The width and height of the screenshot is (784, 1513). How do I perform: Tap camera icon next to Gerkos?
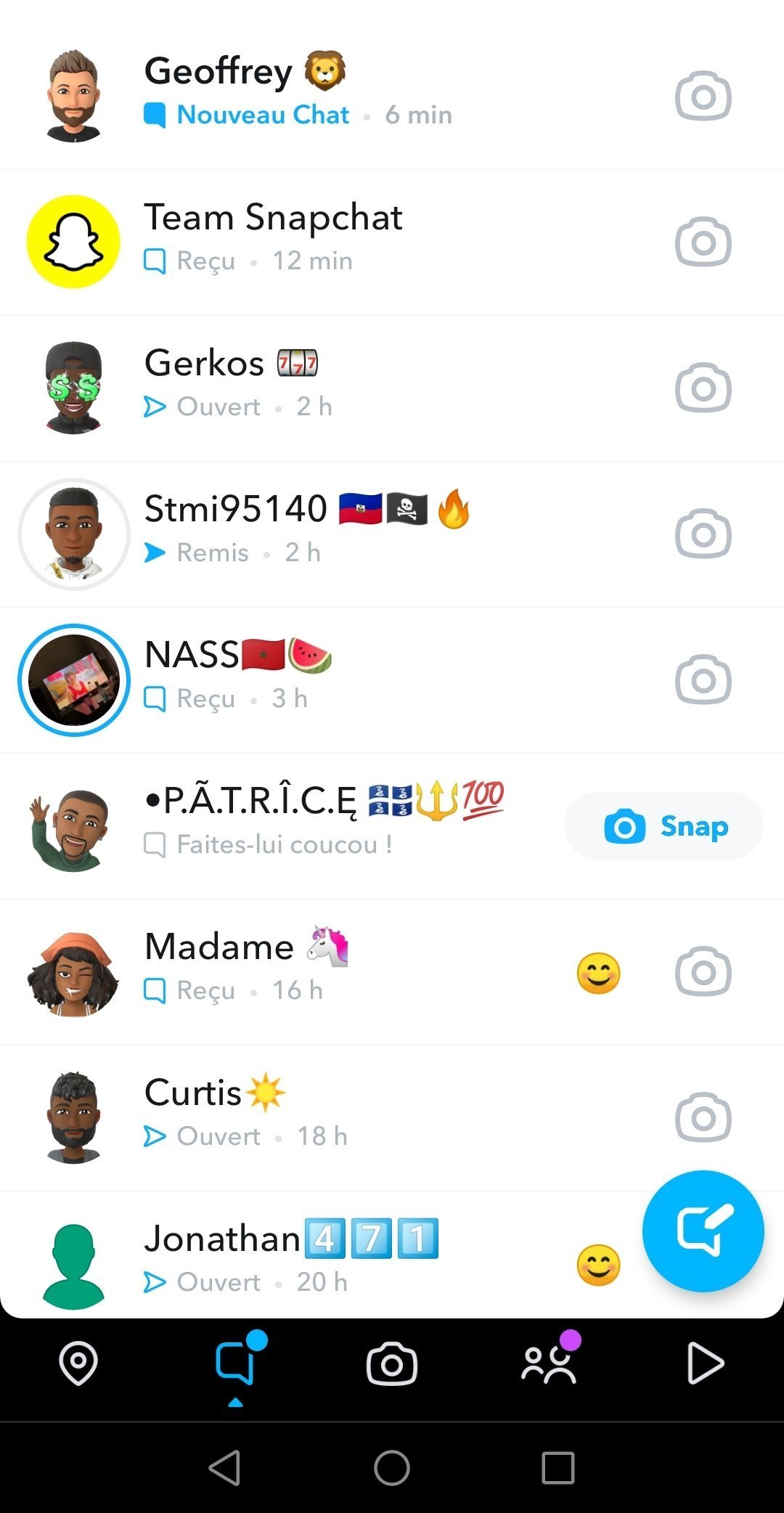pos(703,388)
